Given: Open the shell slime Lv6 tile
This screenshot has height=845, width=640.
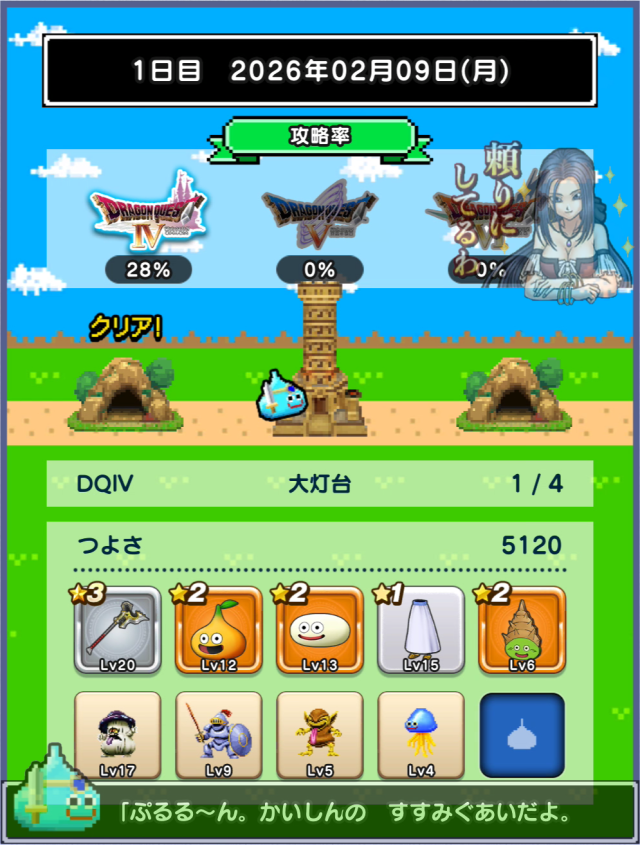Looking at the screenshot, I should (522, 630).
